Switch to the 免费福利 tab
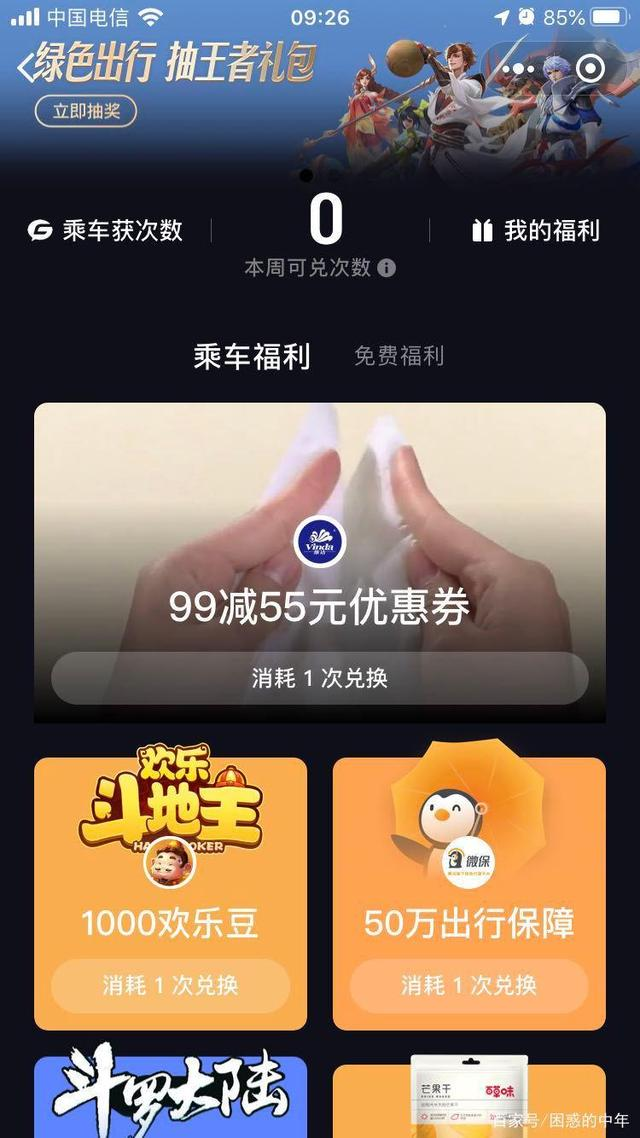Screen dimensions: 640x1138 click(398, 357)
